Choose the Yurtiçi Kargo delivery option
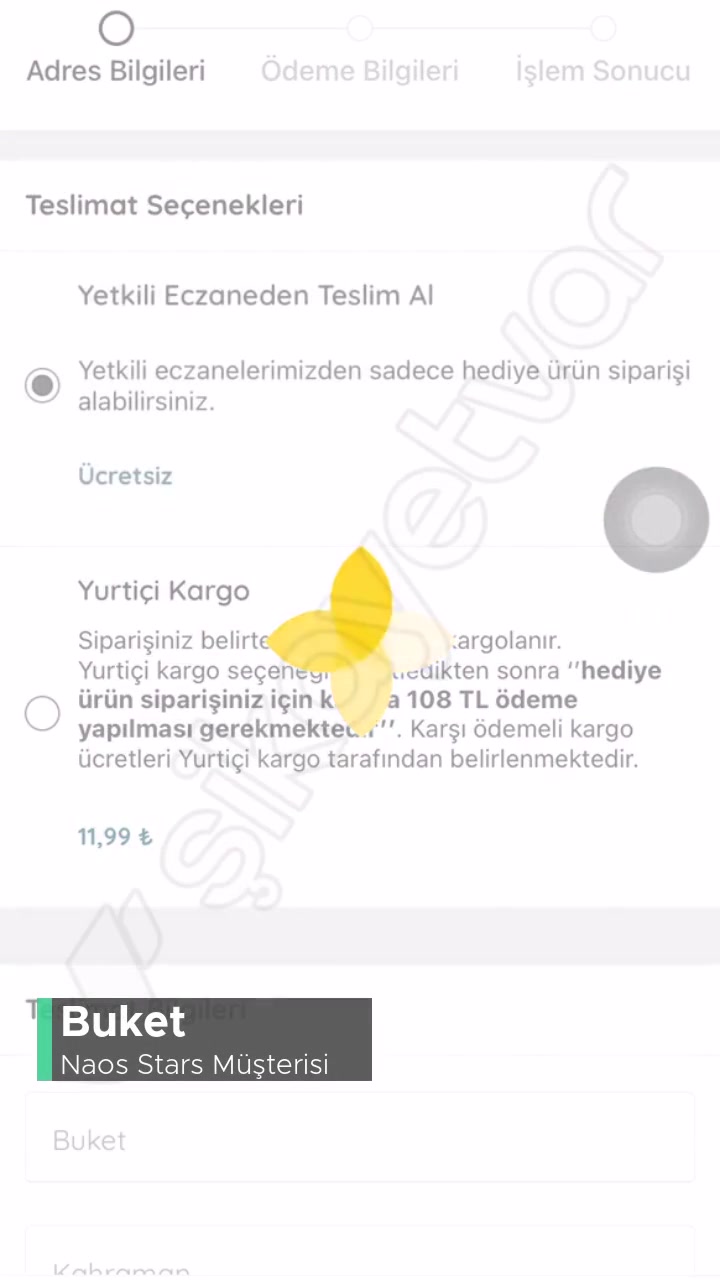The width and height of the screenshot is (720, 1280). coord(42,712)
